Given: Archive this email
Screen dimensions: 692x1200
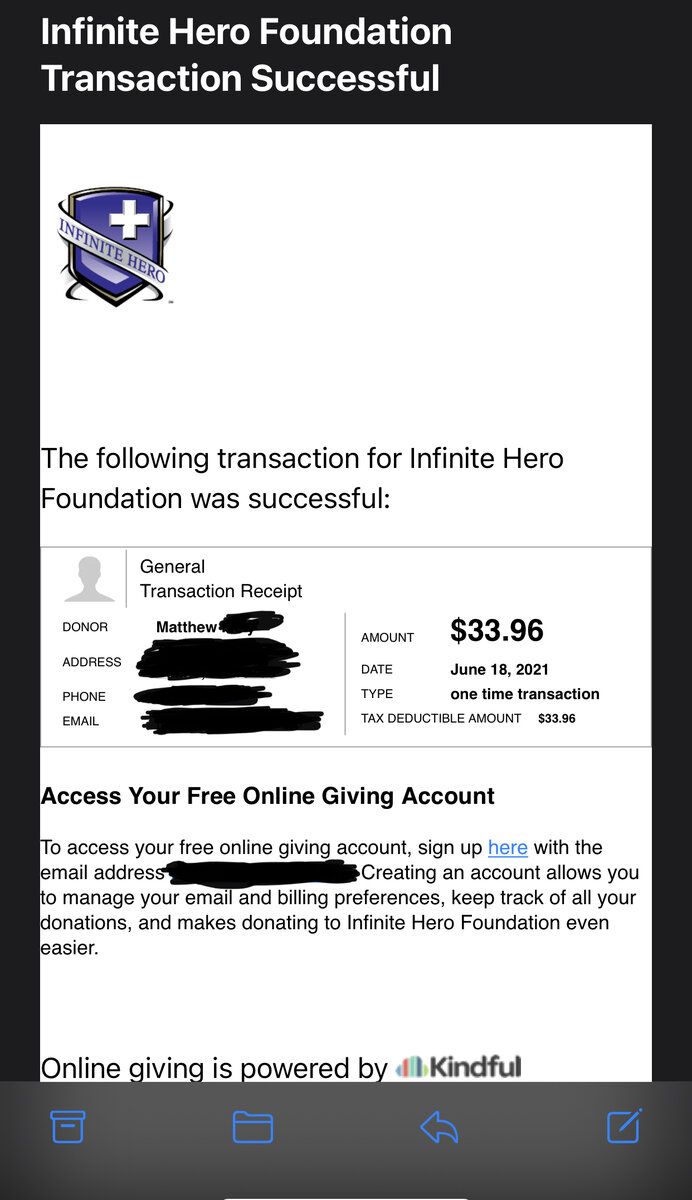Looking at the screenshot, I should click(68, 1127).
